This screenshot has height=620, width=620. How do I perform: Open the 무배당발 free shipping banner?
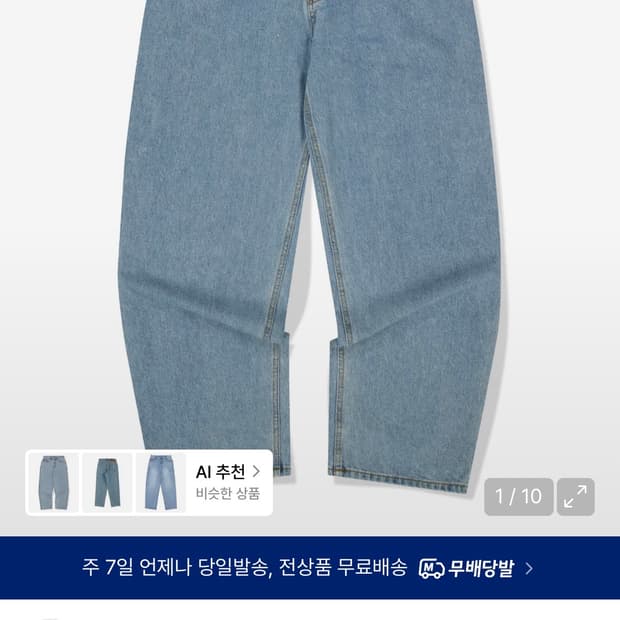pyautogui.click(x=310, y=568)
